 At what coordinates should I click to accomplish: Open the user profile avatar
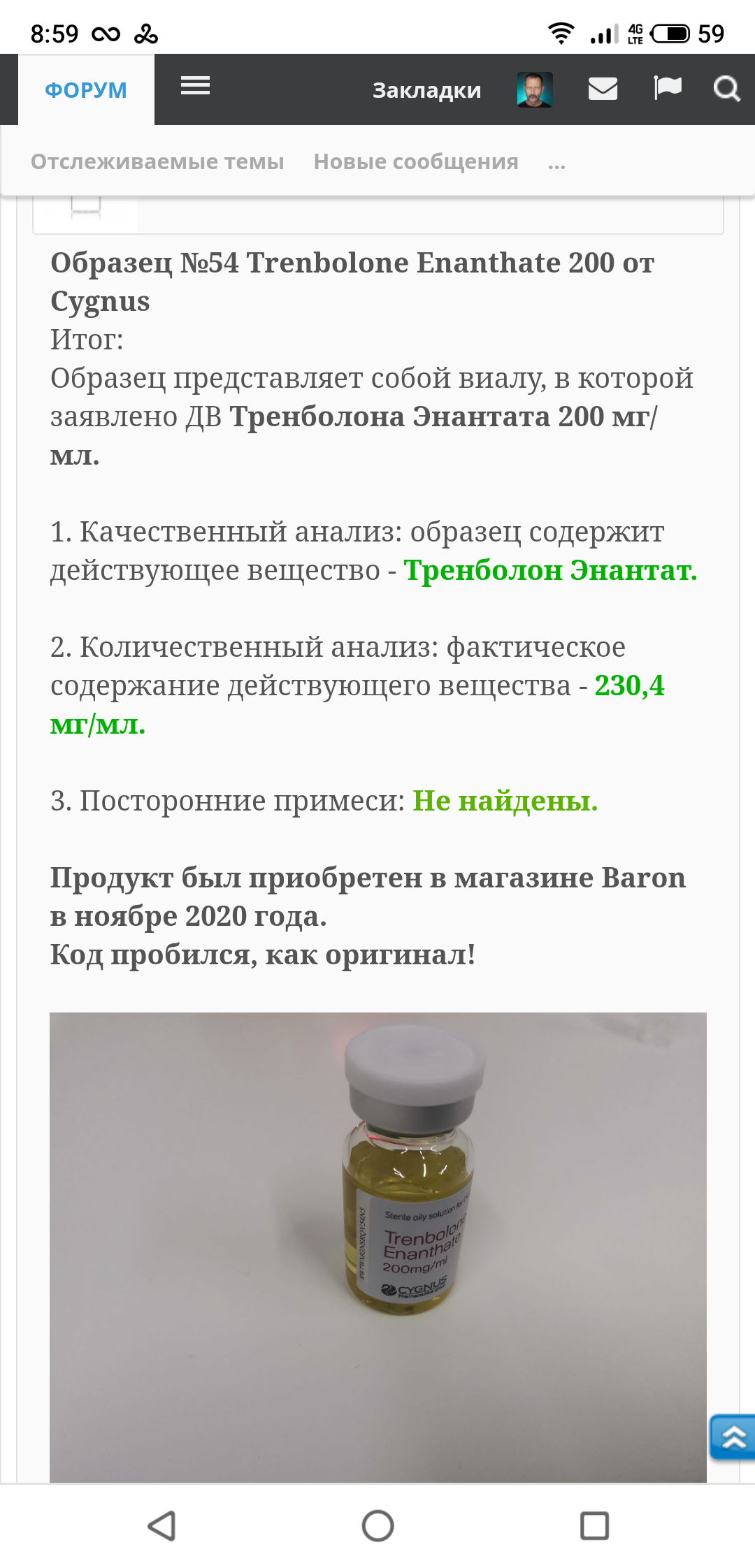(x=535, y=89)
